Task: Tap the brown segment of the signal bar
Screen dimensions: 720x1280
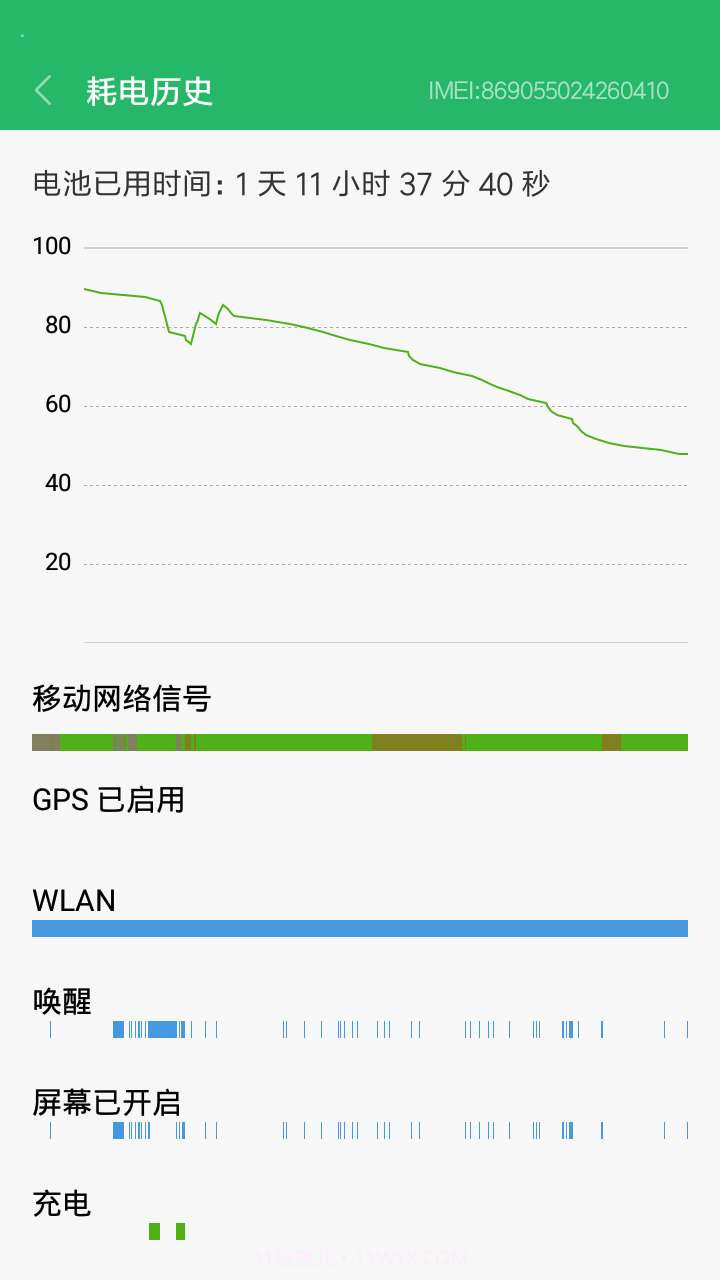Action: pyautogui.click(x=420, y=742)
